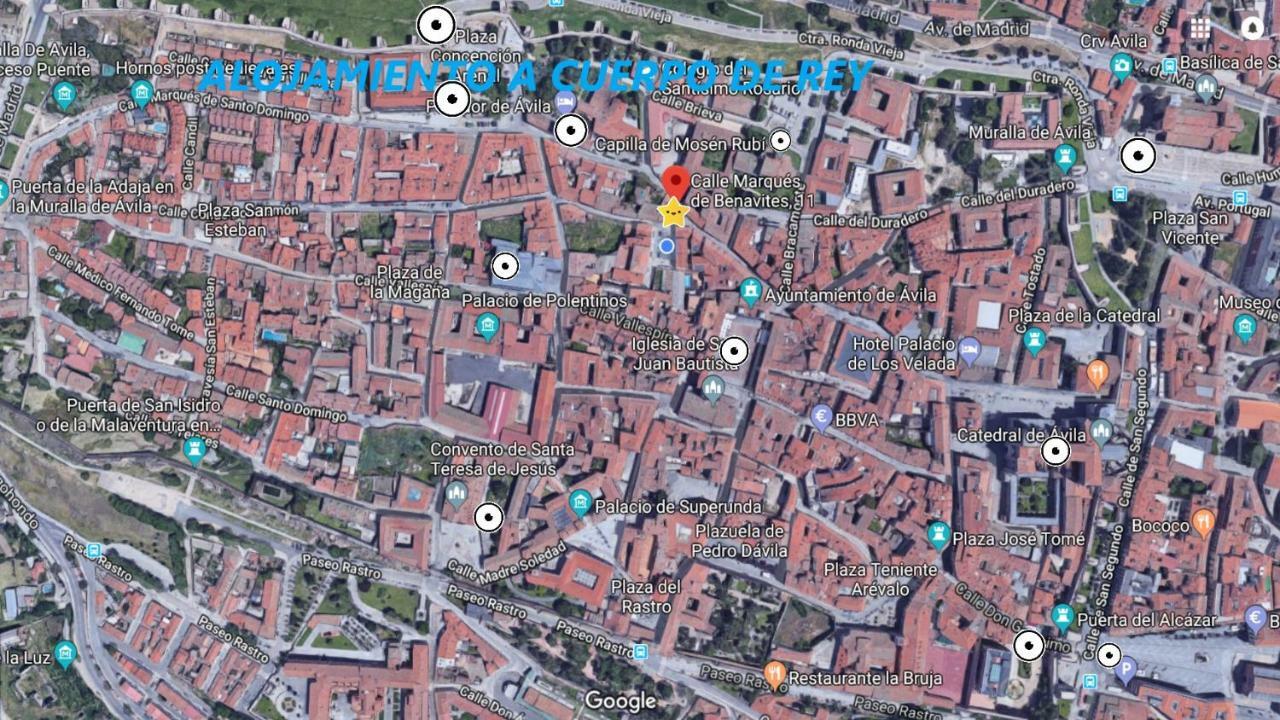Tap the eye hotspot on Catedral de Ávila
Image resolution: width=1280 pixels, height=720 pixels.
pos(1056,452)
